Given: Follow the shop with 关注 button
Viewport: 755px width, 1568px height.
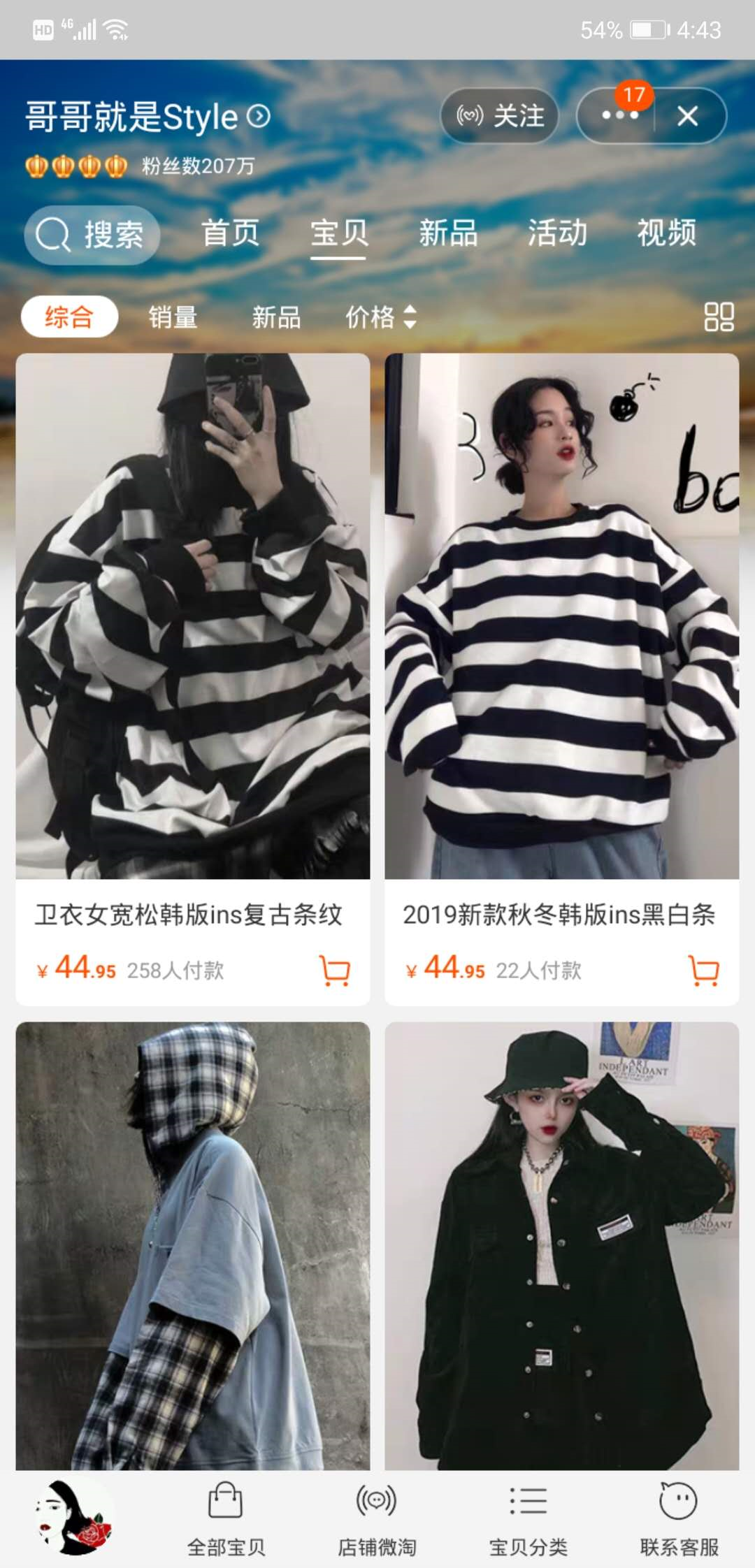Looking at the screenshot, I should (500, 116).
